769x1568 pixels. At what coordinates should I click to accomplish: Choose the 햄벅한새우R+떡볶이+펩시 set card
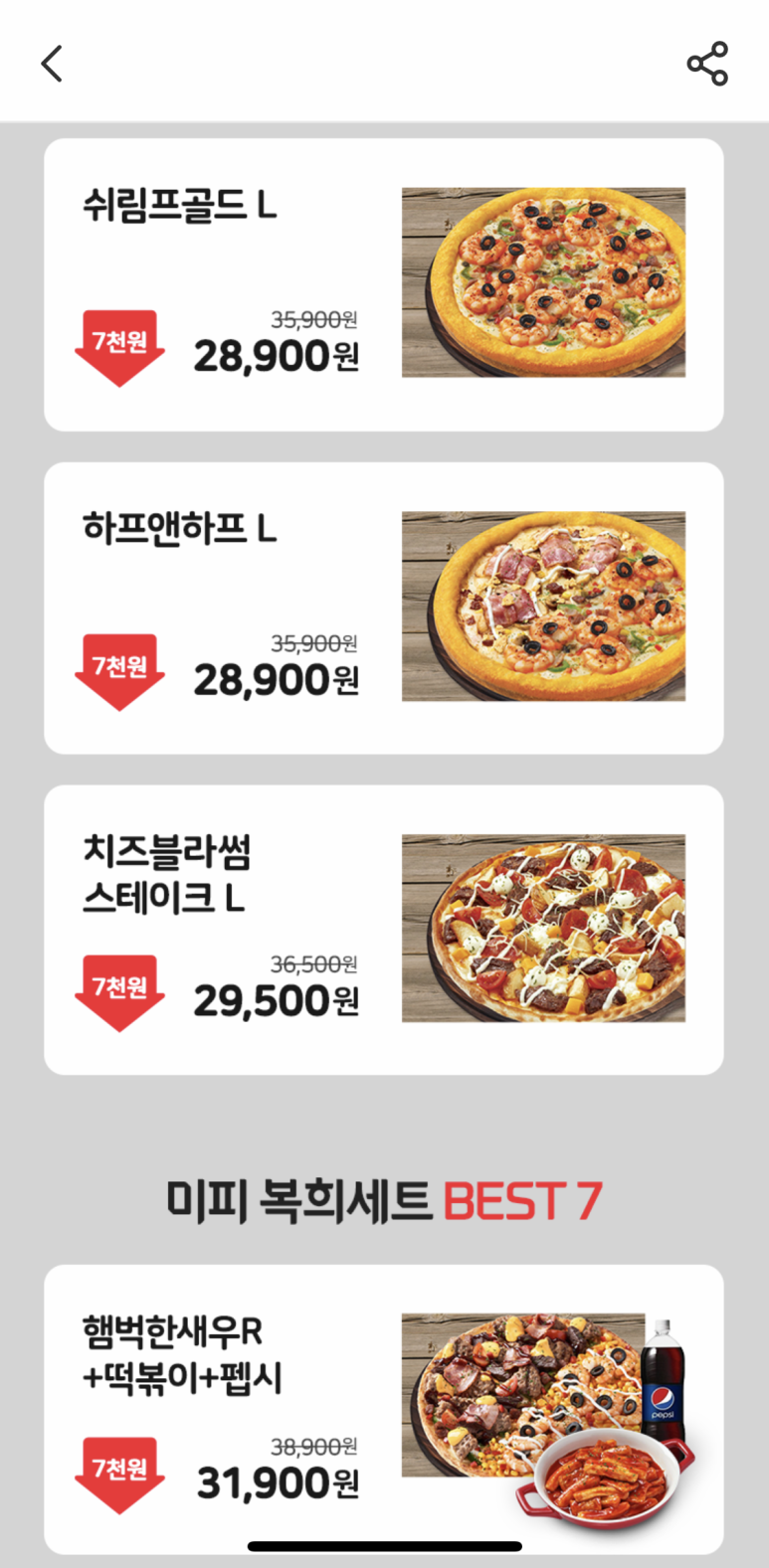tap(383, 1408)
